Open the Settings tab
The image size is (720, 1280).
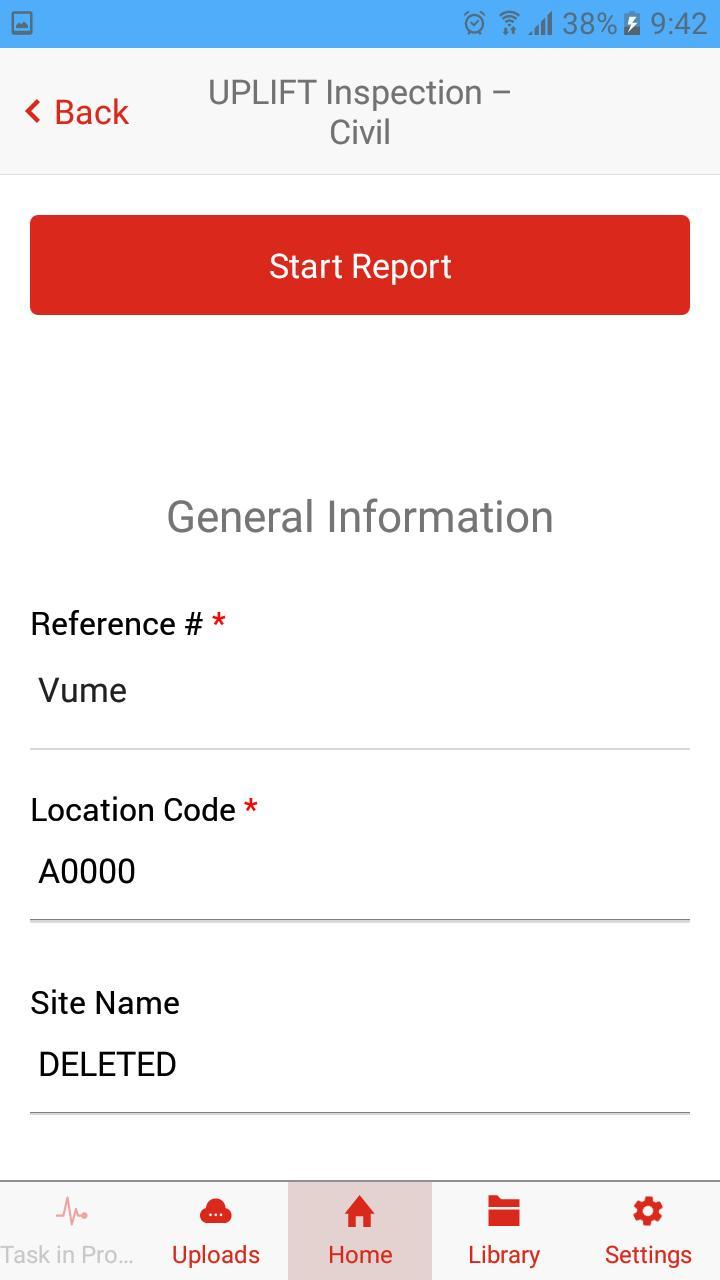point(647,1254)
